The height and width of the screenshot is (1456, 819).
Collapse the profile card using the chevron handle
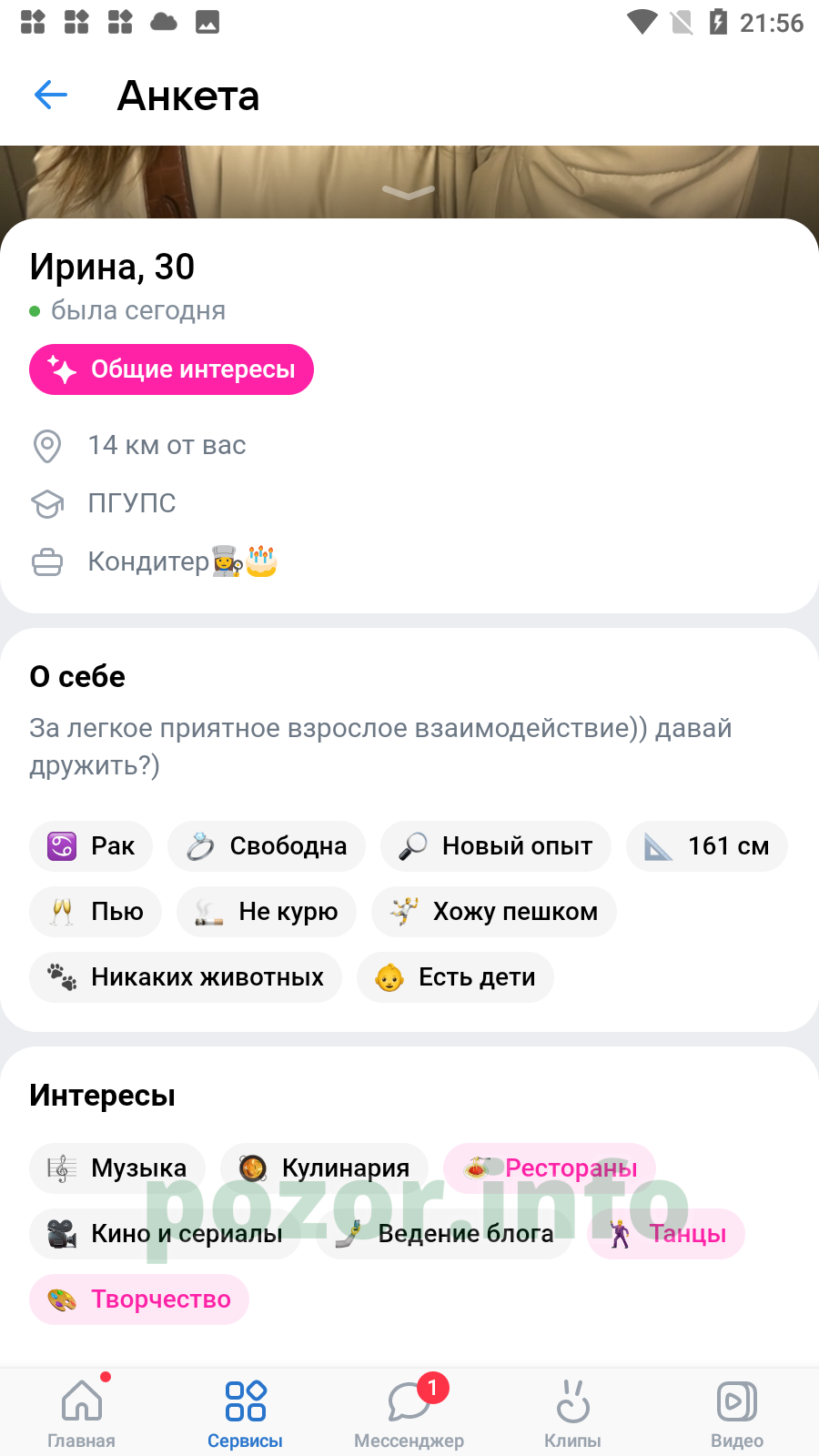pyautogui.click(x=409, y=191)
